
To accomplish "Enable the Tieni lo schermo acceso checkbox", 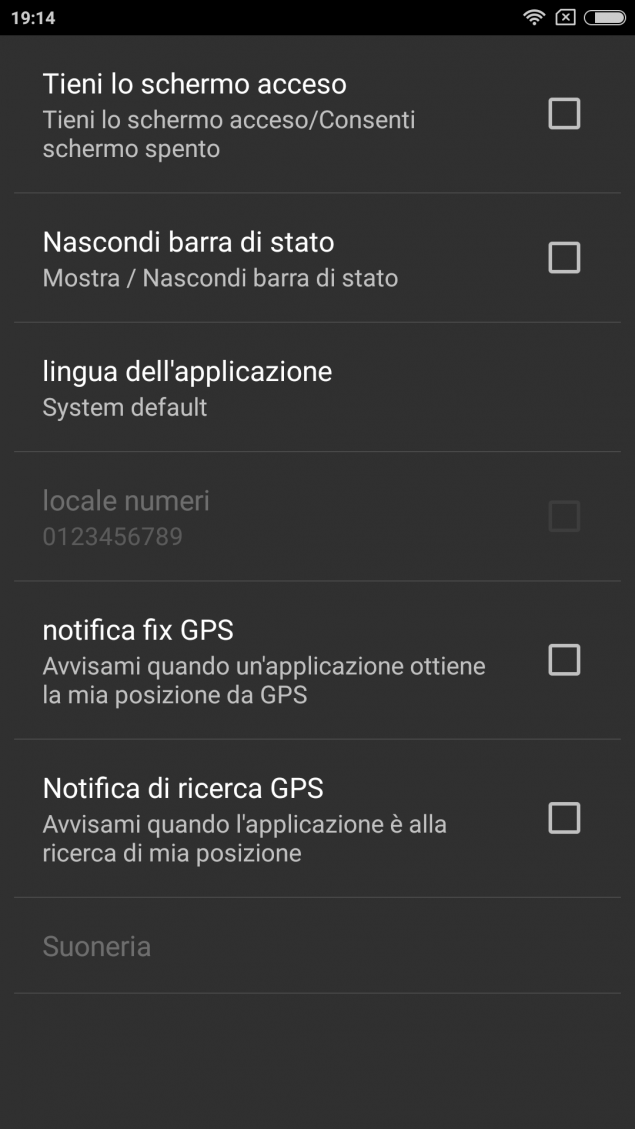I will click(x=564, y=114).
